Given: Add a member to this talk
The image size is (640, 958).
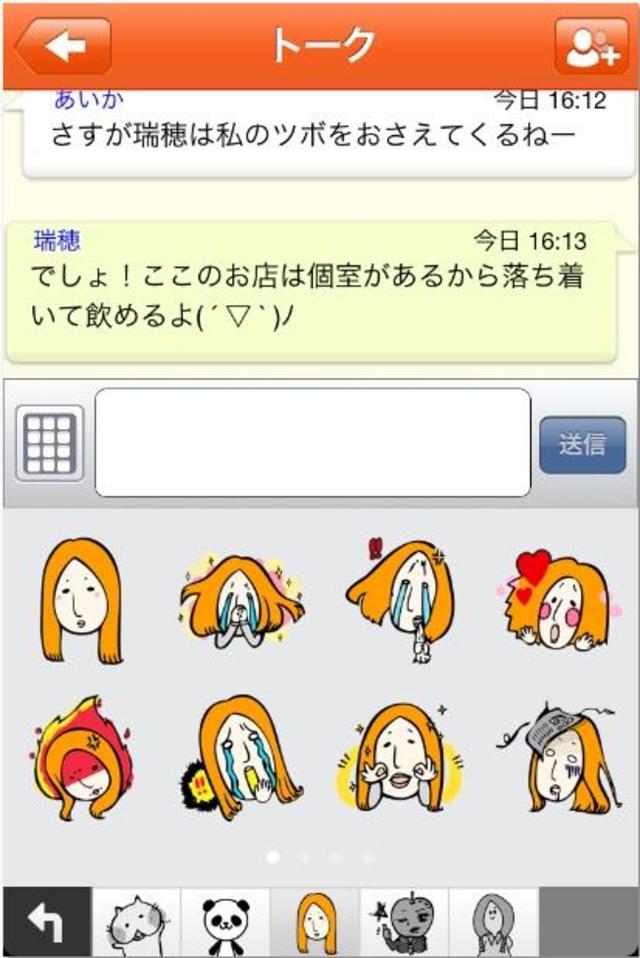Looking at the screenshot, I should (x=592, y=45).
